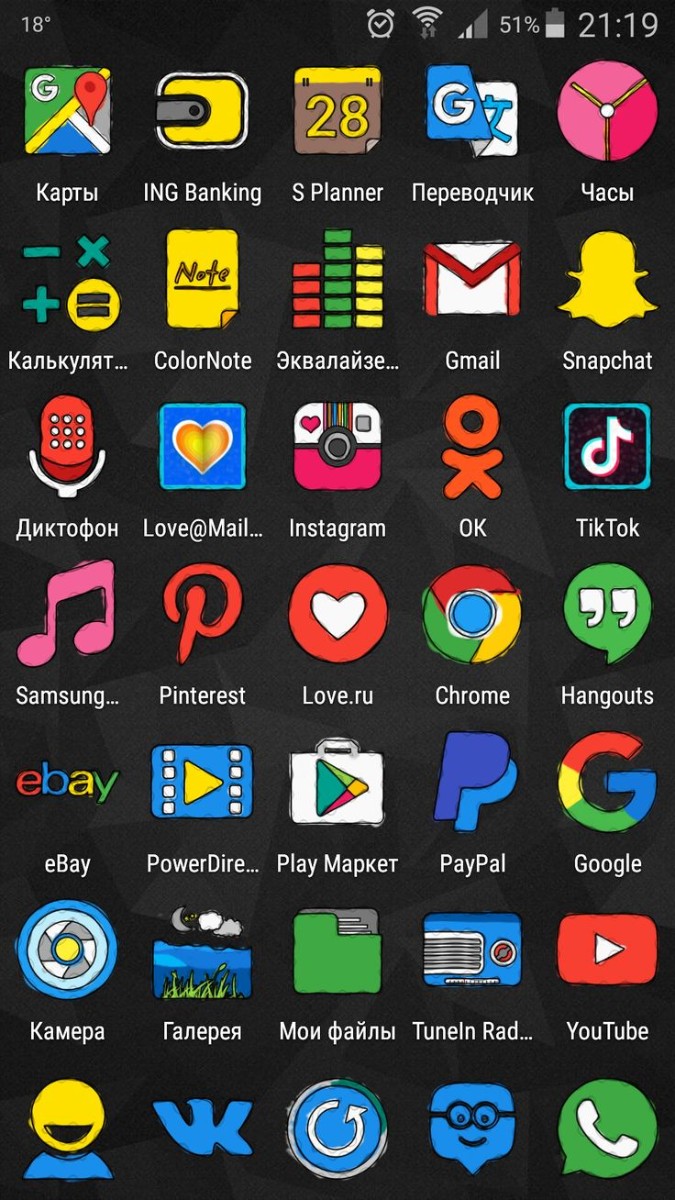The height and width of the screenshot is (1200, 675).
Task: Open Snapchat
Action: [607, 280]
